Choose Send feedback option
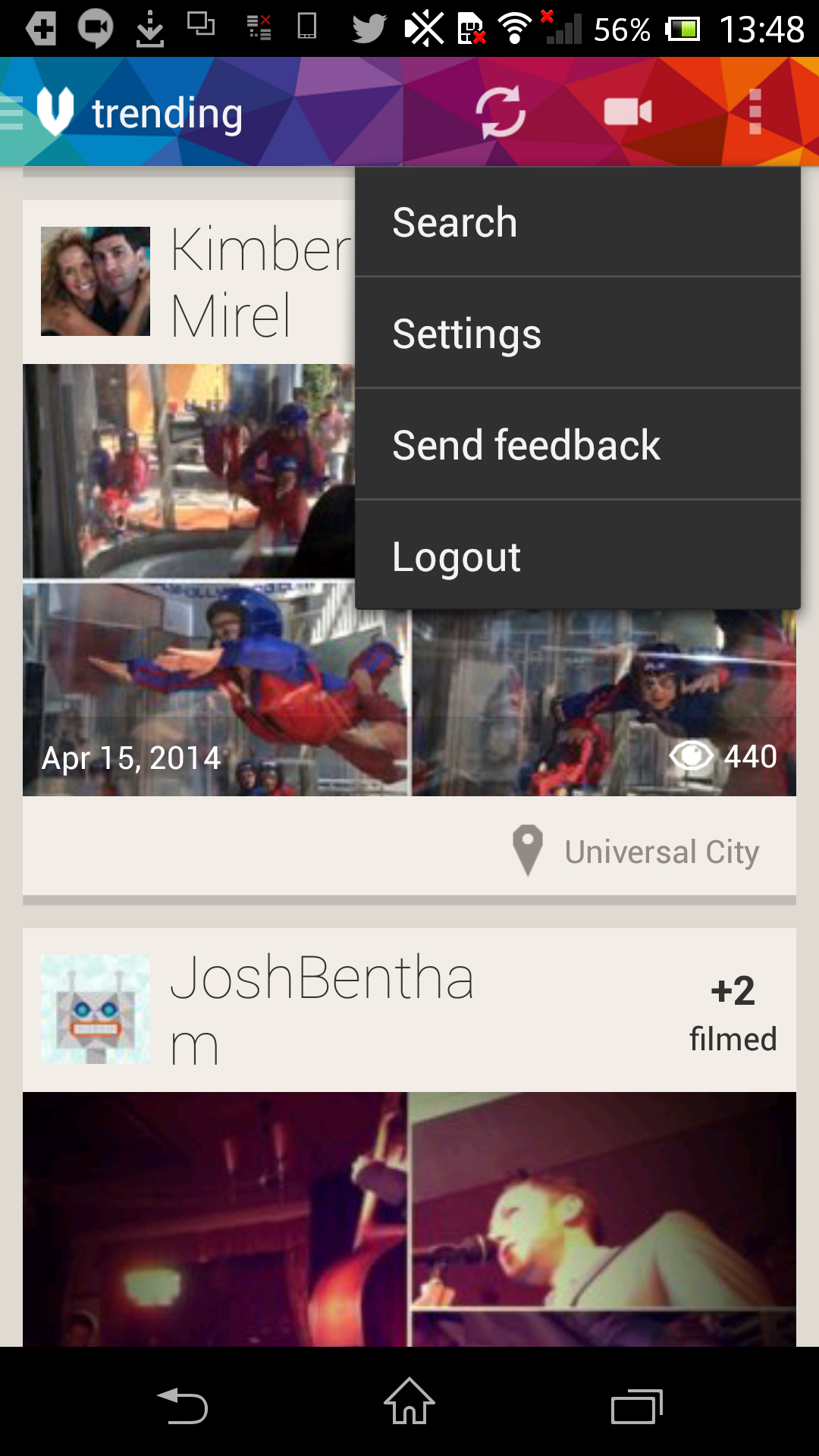819x1456 pixels. click(576, 445)
